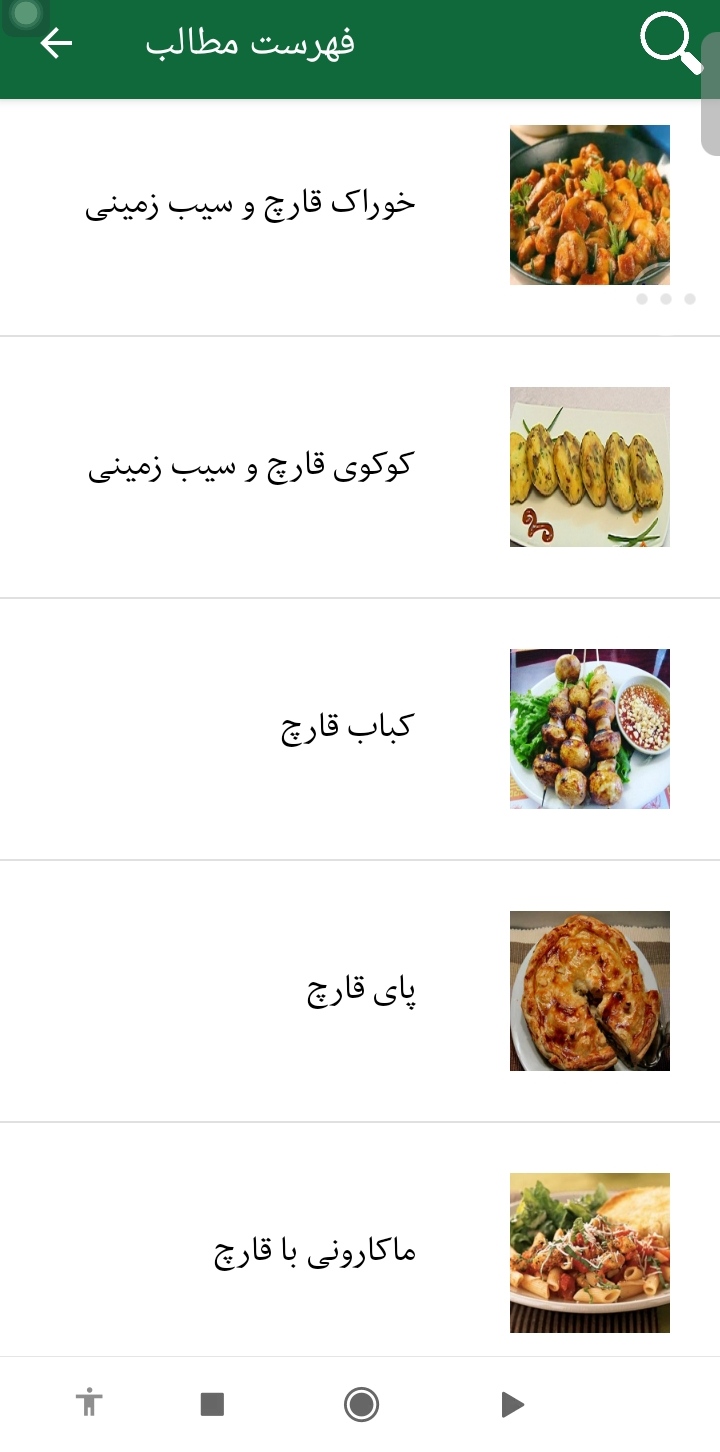The image size is (720, 1452).
Task: Tap the back arrow in the header
Action: (56, 42)
